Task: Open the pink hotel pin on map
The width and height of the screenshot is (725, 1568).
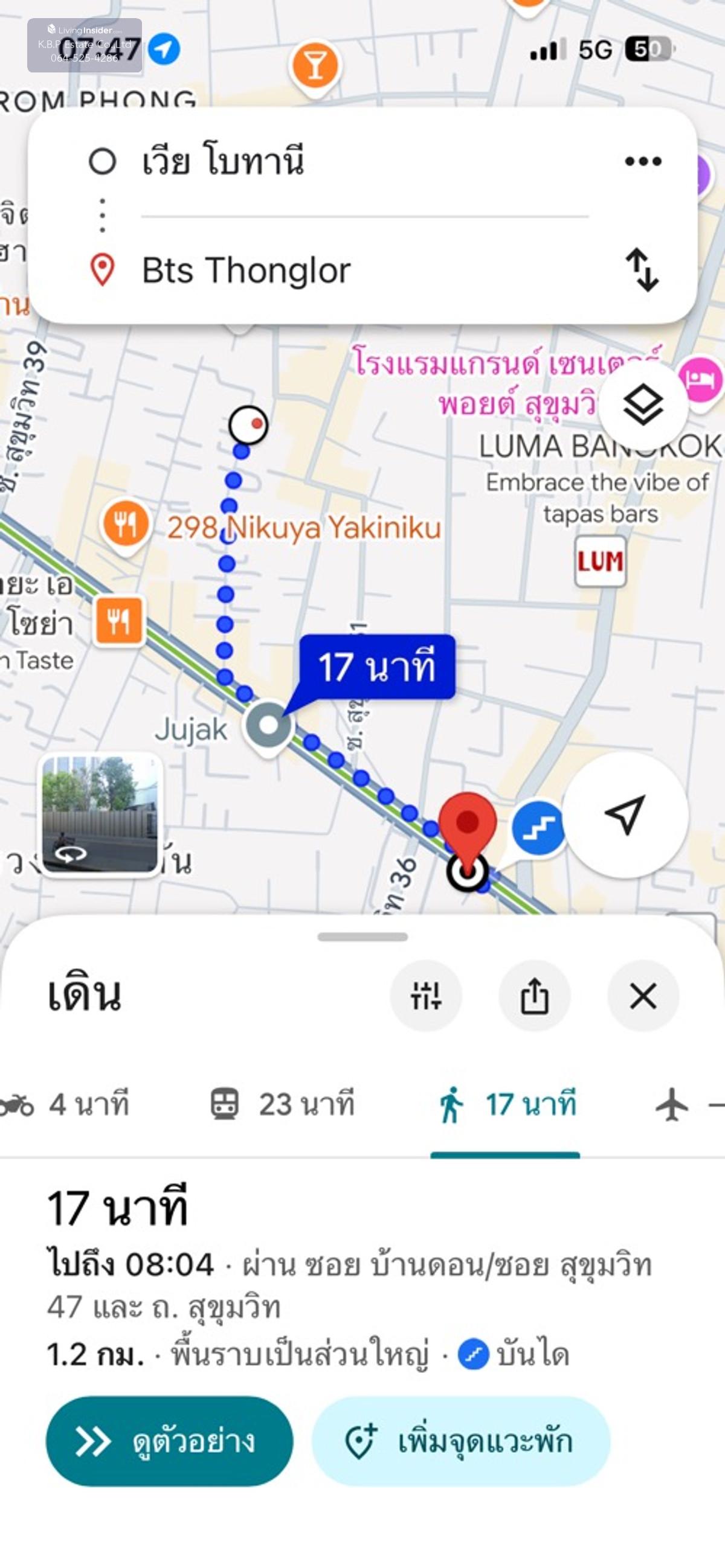Action: (x=701, y=379)
